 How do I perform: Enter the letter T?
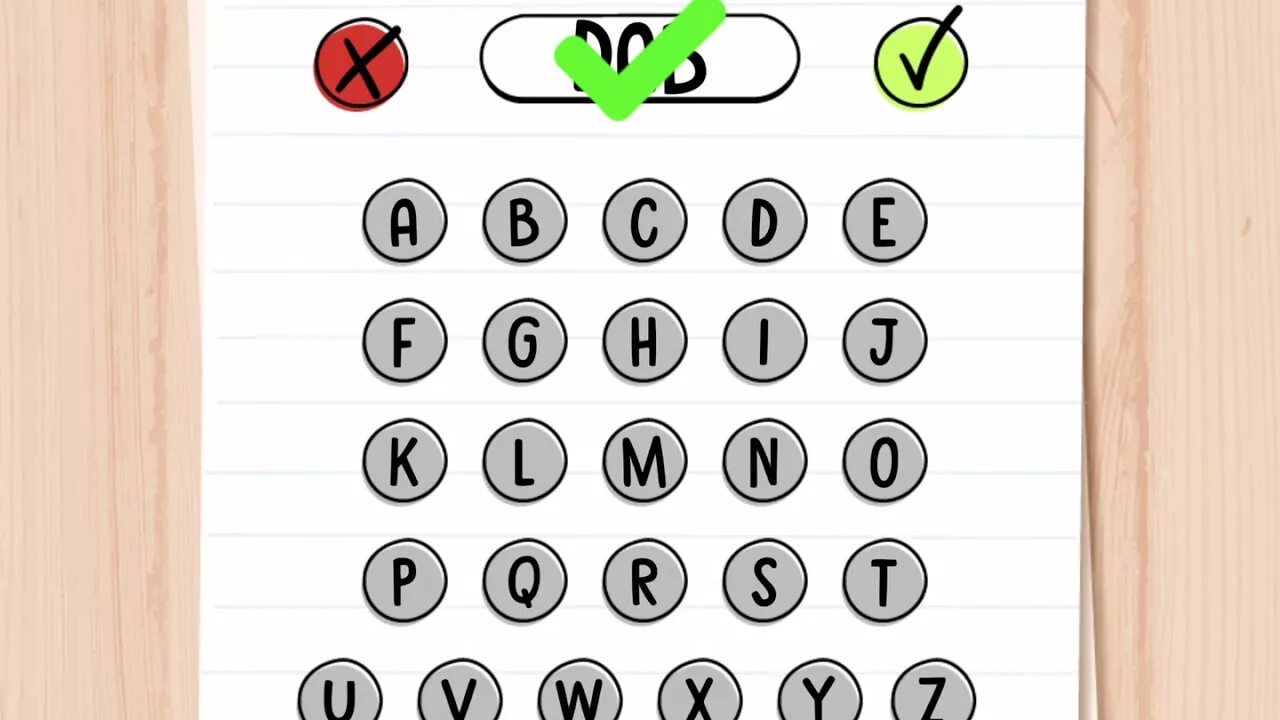point(884,581)
